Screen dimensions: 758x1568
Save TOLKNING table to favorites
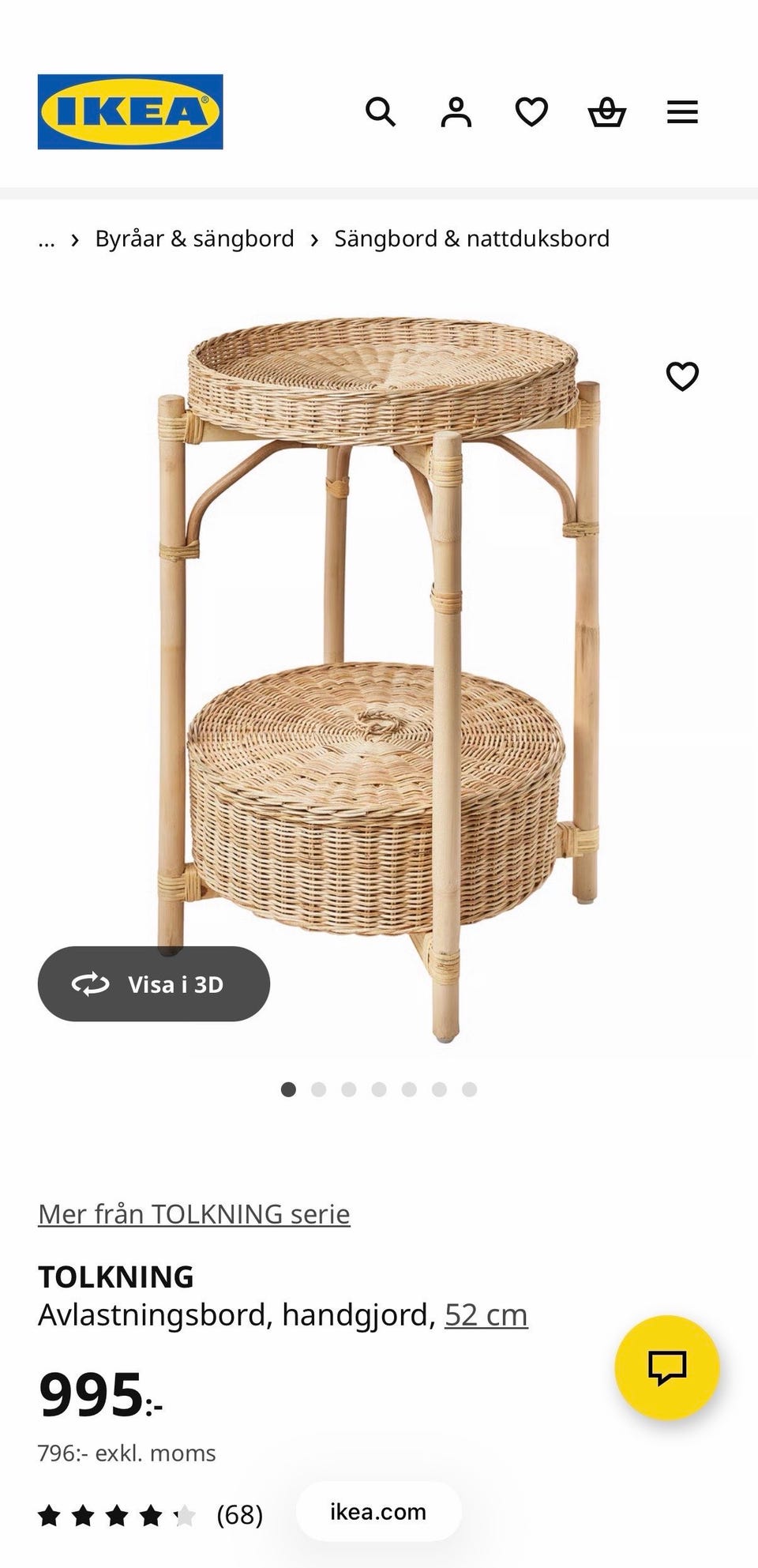pos(682,376)
